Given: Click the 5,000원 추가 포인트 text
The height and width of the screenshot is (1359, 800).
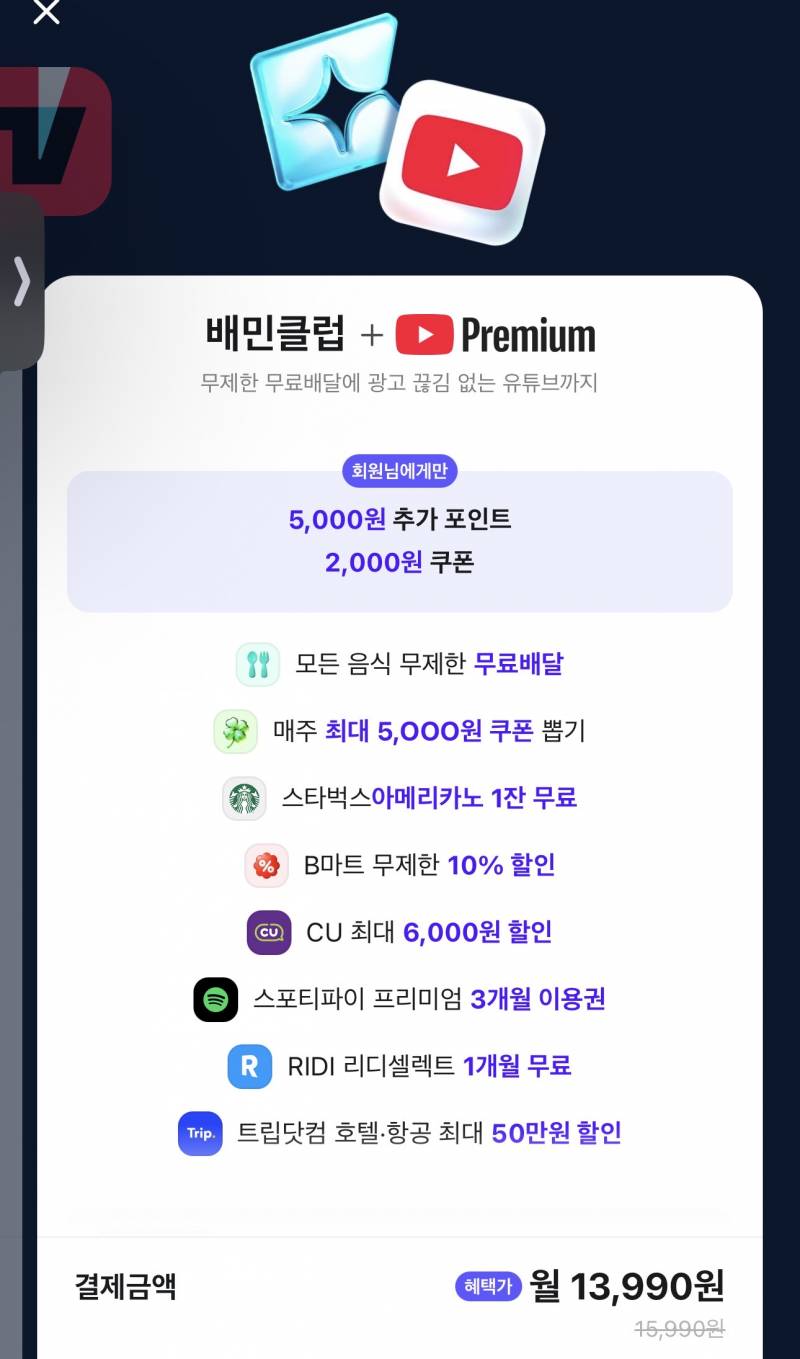Looking at the screenshot, I should pos(400,521).
